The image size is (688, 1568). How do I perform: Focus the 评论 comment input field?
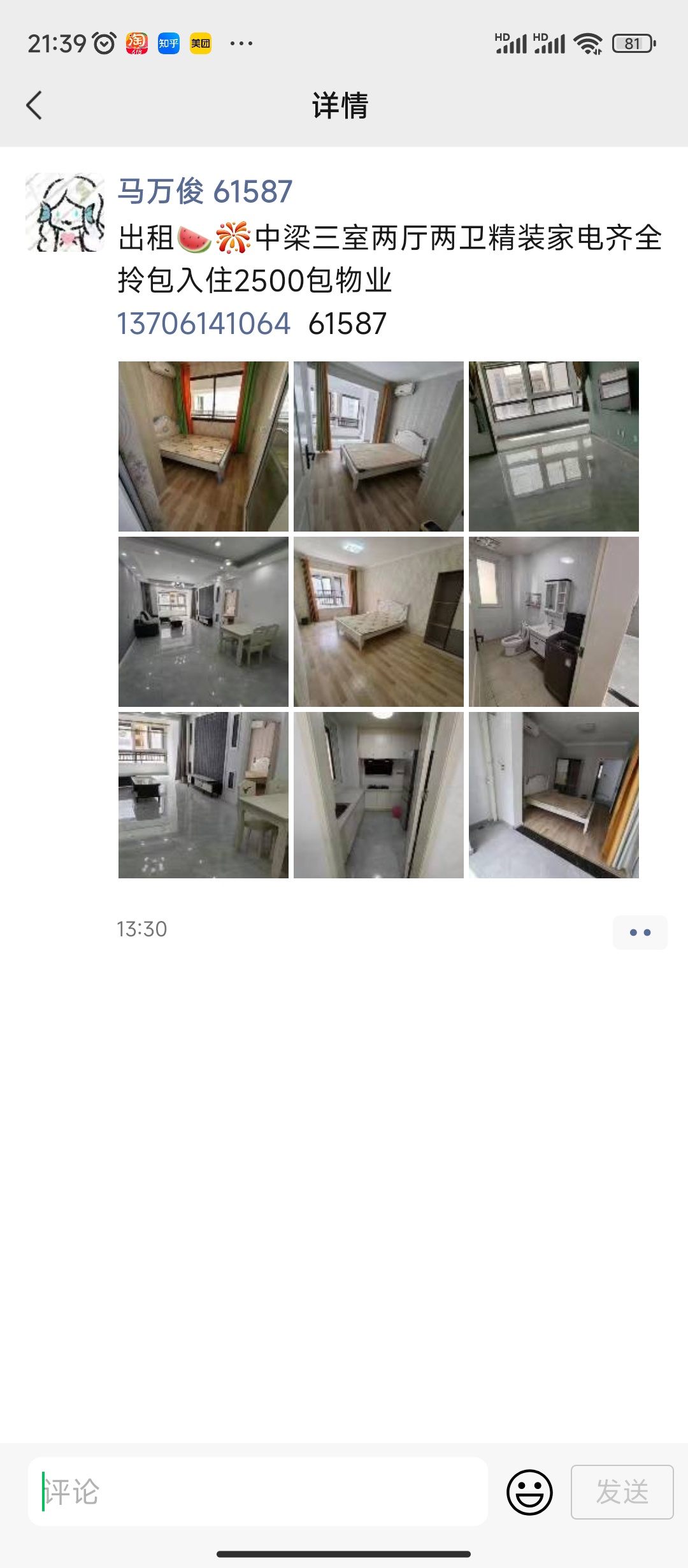pyautogui.click(x=258, y=1492)
